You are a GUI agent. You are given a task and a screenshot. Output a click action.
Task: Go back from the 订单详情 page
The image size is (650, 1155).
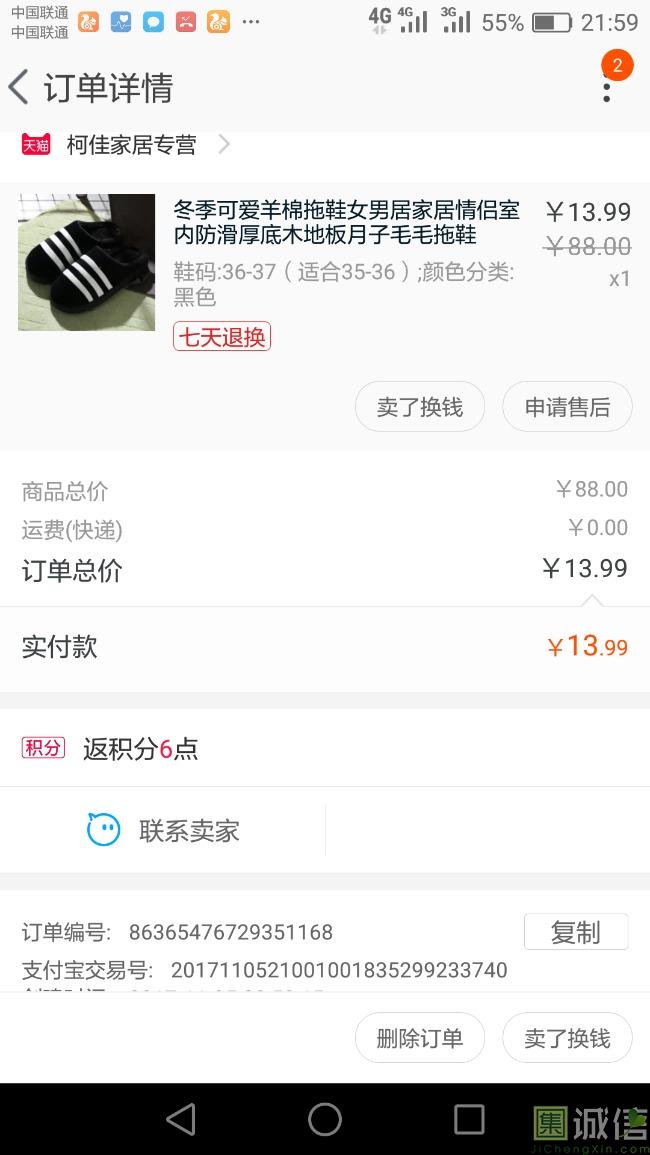19,88
